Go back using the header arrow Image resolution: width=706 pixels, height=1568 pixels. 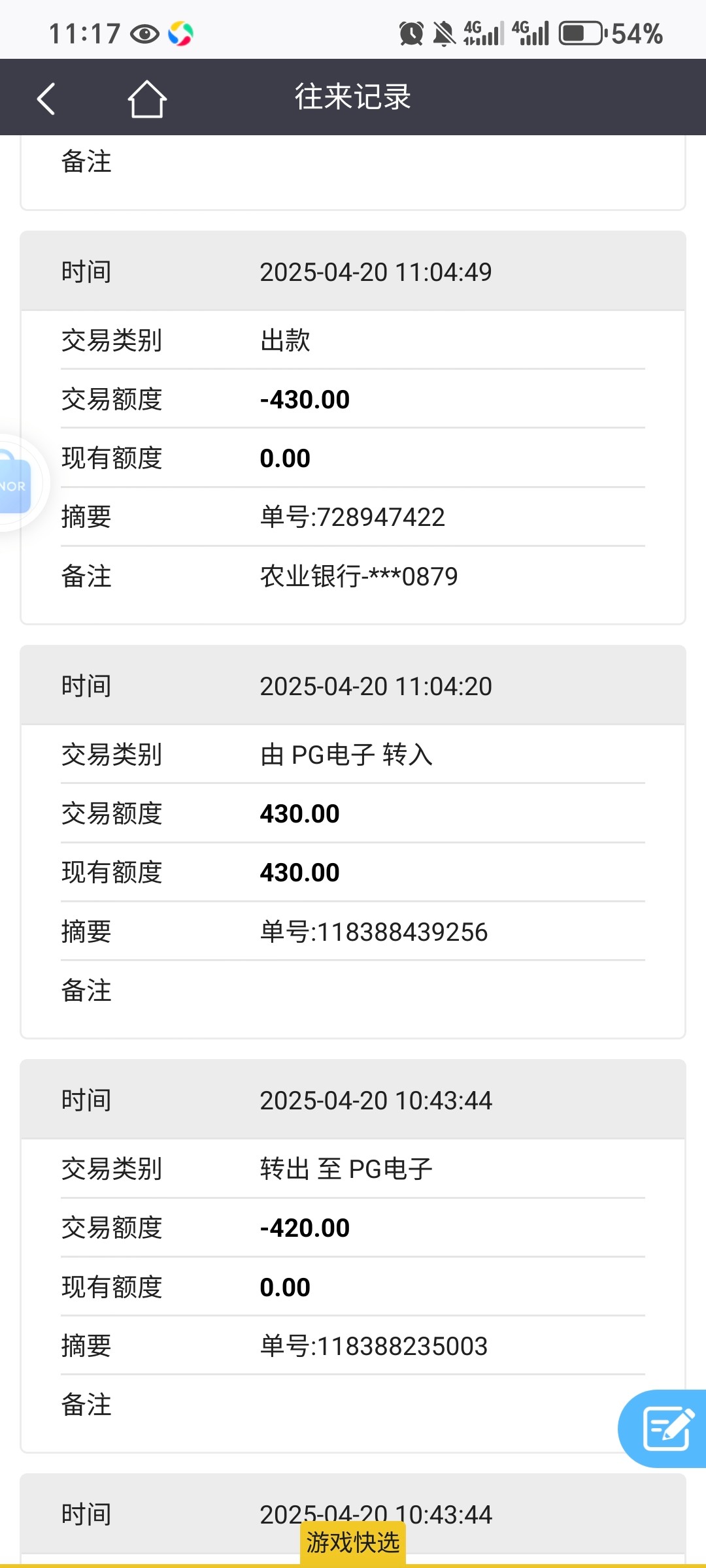click(x=46, y=99)
